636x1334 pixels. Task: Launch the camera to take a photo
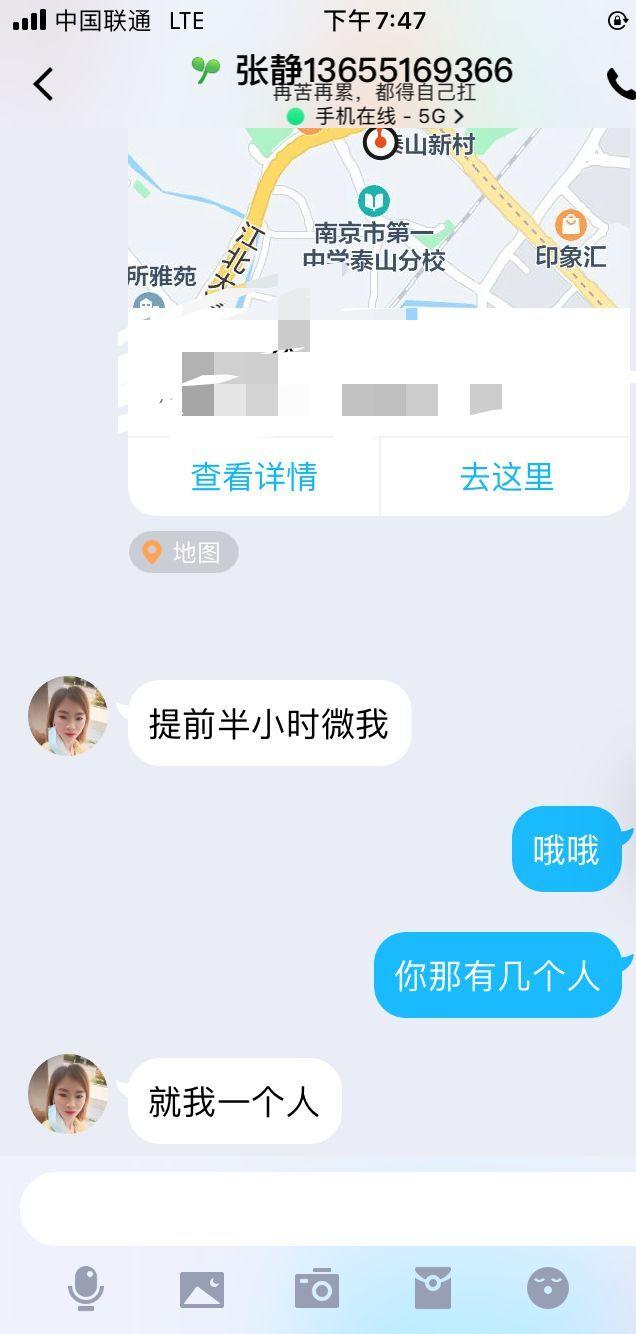[317, 1289]
